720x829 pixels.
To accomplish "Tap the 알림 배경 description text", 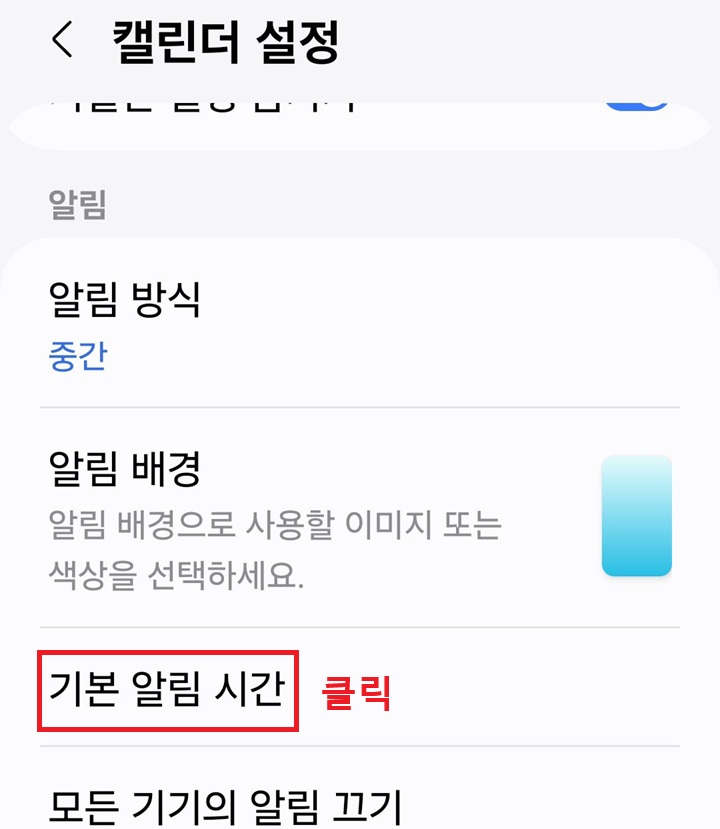I will [275, 540].
